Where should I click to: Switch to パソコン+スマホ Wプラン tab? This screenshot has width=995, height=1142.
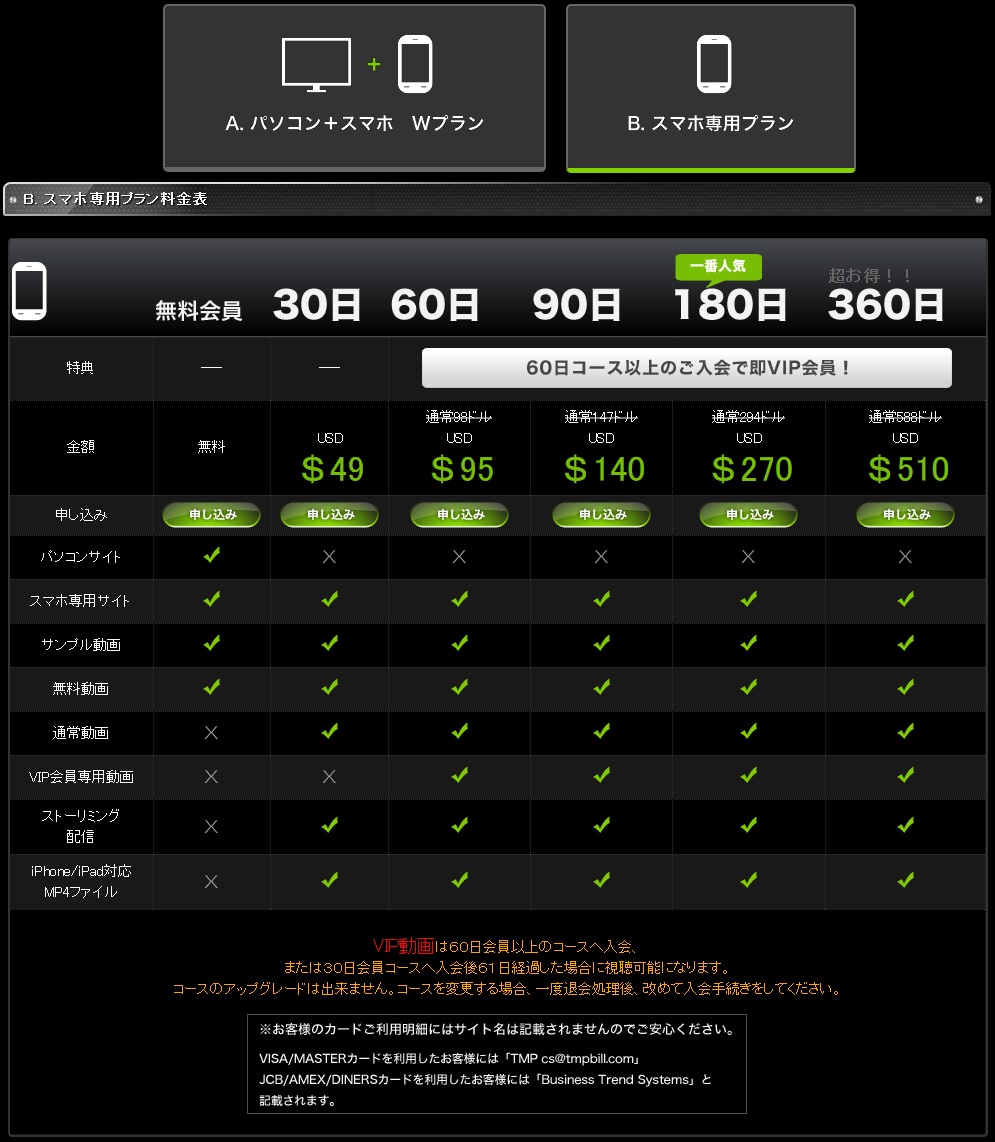(354, 88)
